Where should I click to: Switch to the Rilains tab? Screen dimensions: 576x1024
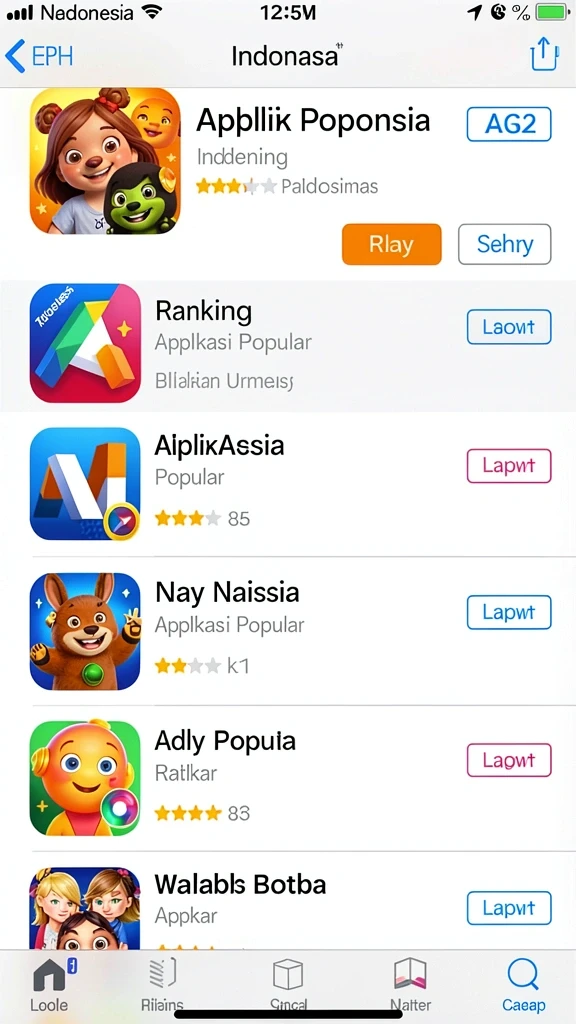pos(162,984)
